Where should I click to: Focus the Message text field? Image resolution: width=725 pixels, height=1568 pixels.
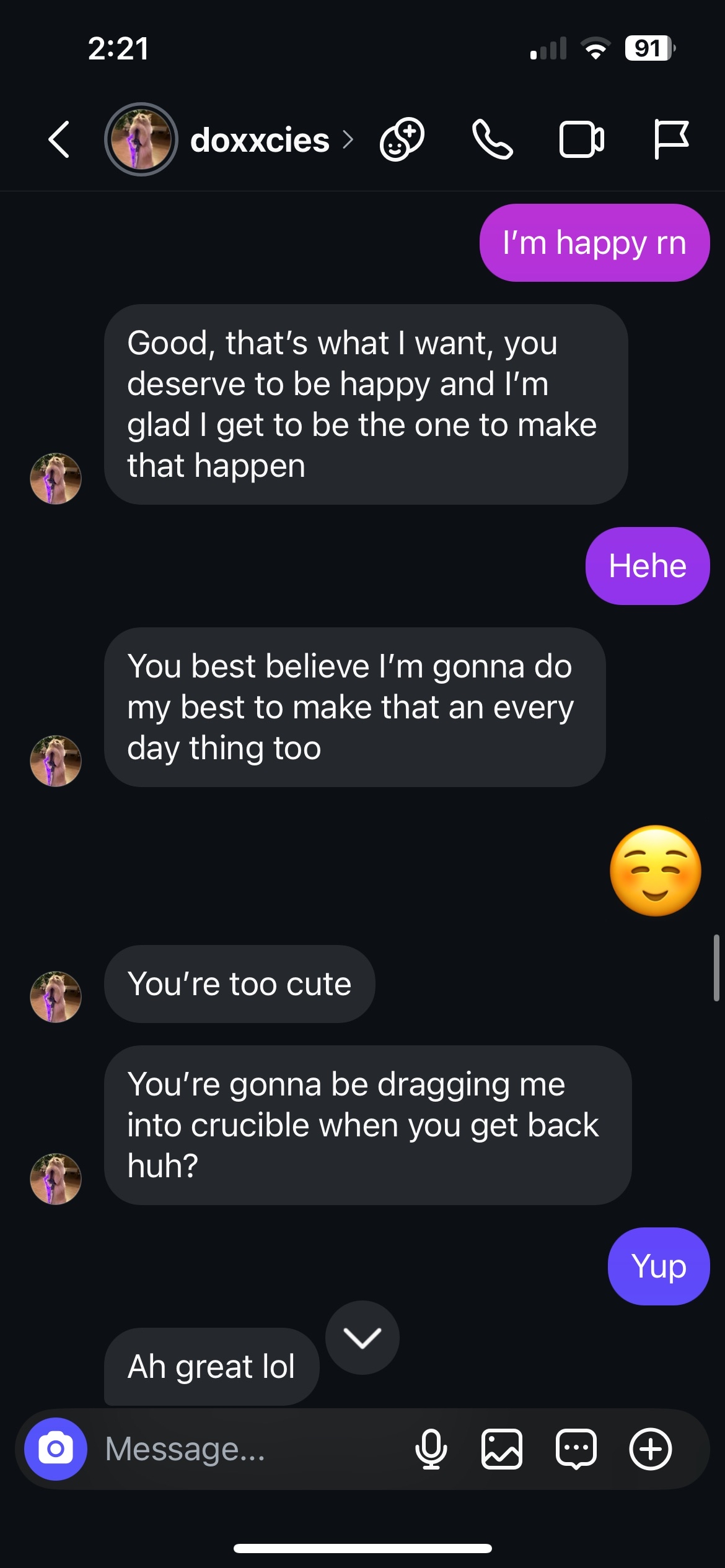coord(248,1449)
